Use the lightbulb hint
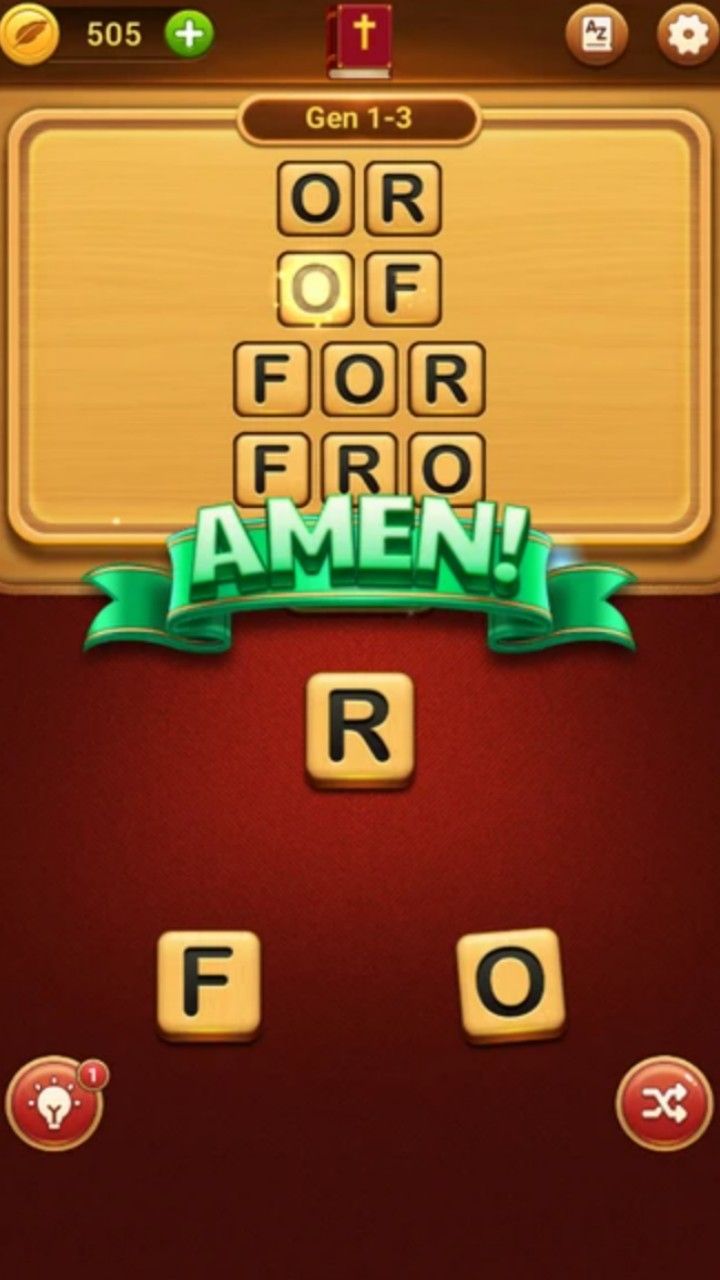 (x=54, y=1104)
